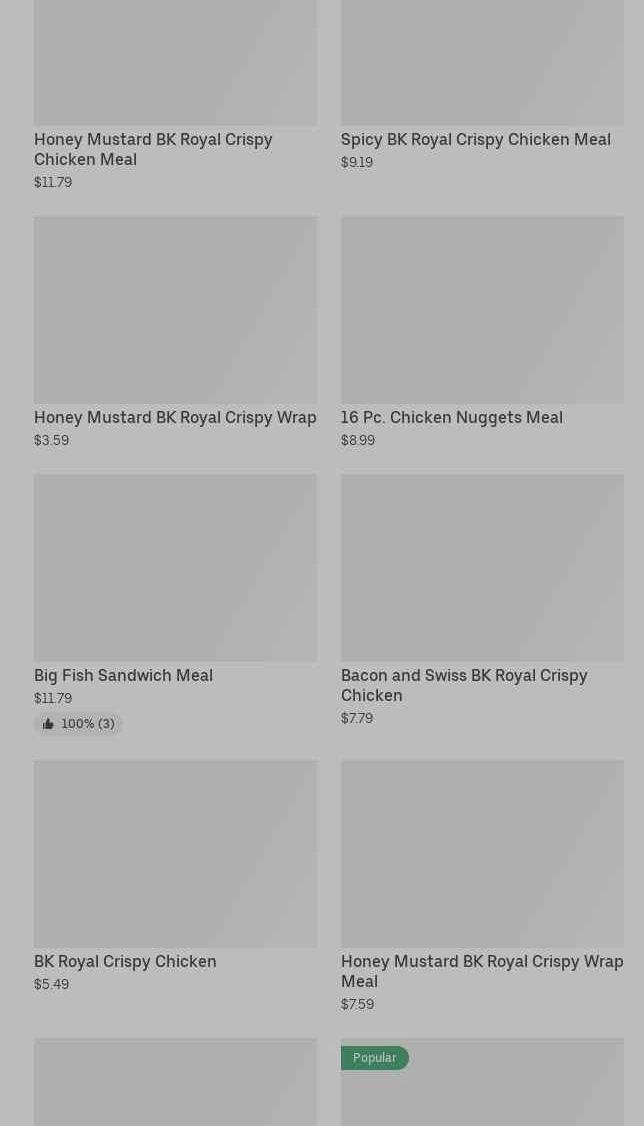Open the item tagged Popular
This screenshot has width=644, height=1126.
click(482, 1081)
